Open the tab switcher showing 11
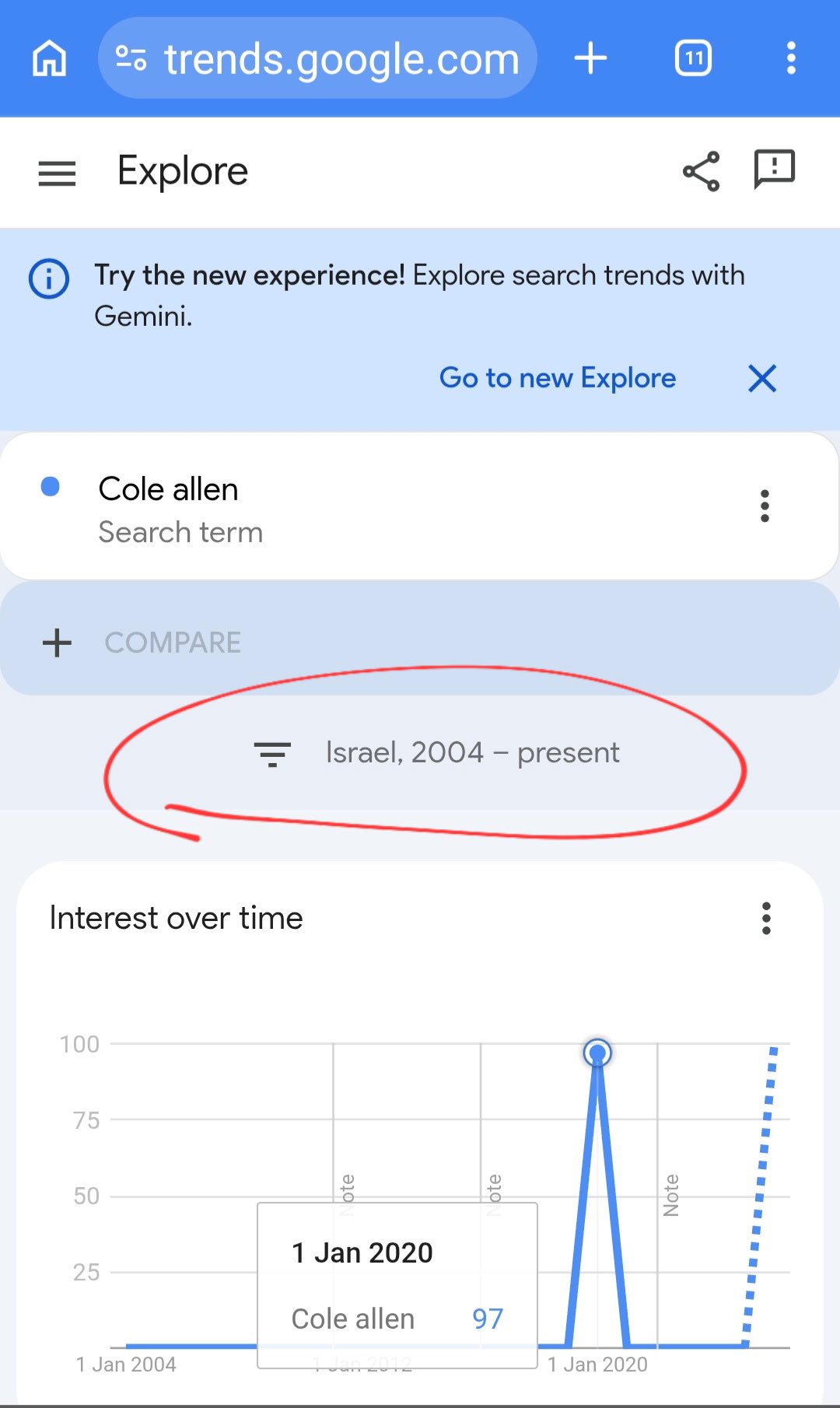Image resolution: width=840 pixels, height=1408 pixels. (693, 58)
